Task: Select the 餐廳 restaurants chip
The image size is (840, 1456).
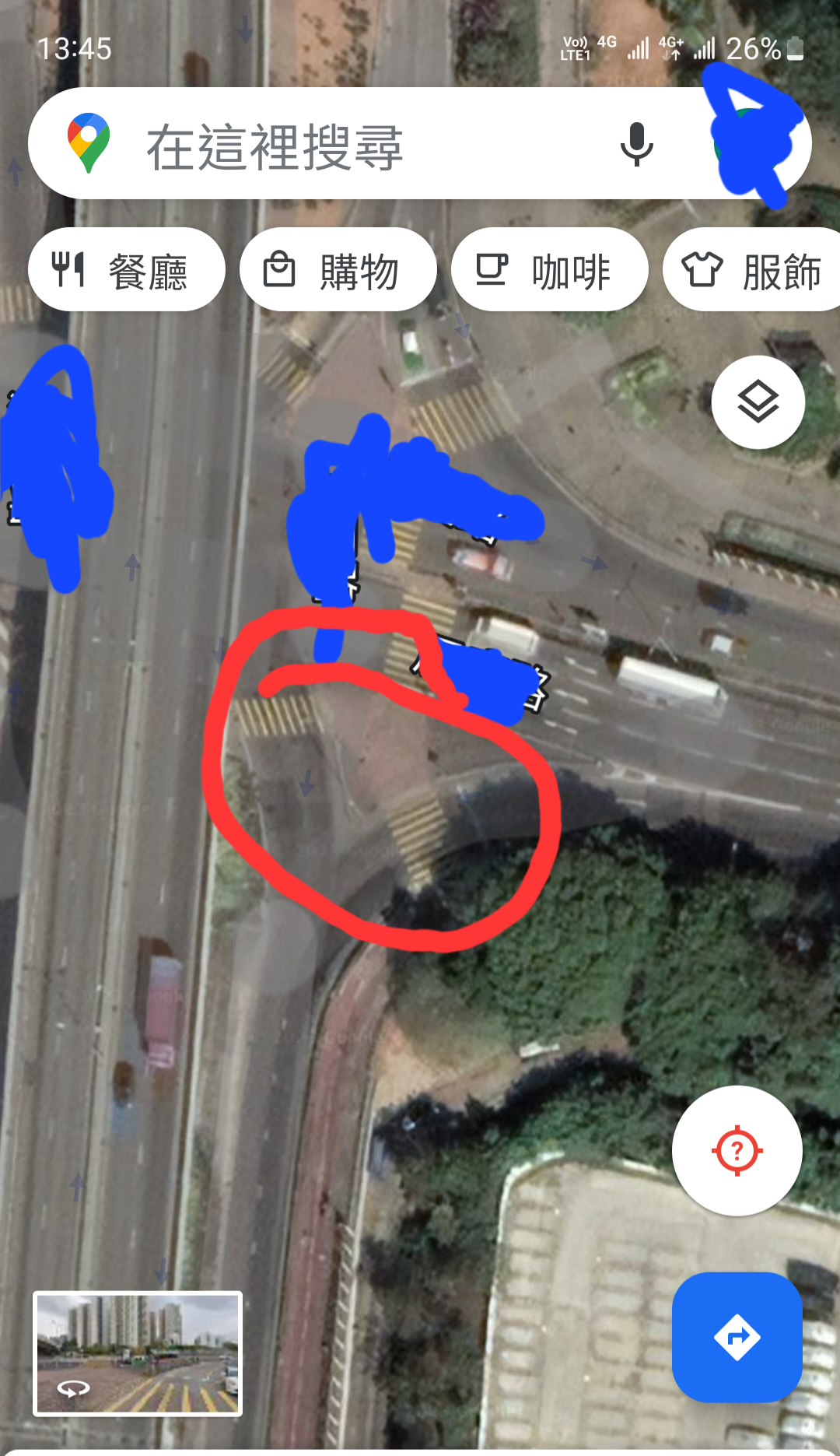Action: pos(127,270)
